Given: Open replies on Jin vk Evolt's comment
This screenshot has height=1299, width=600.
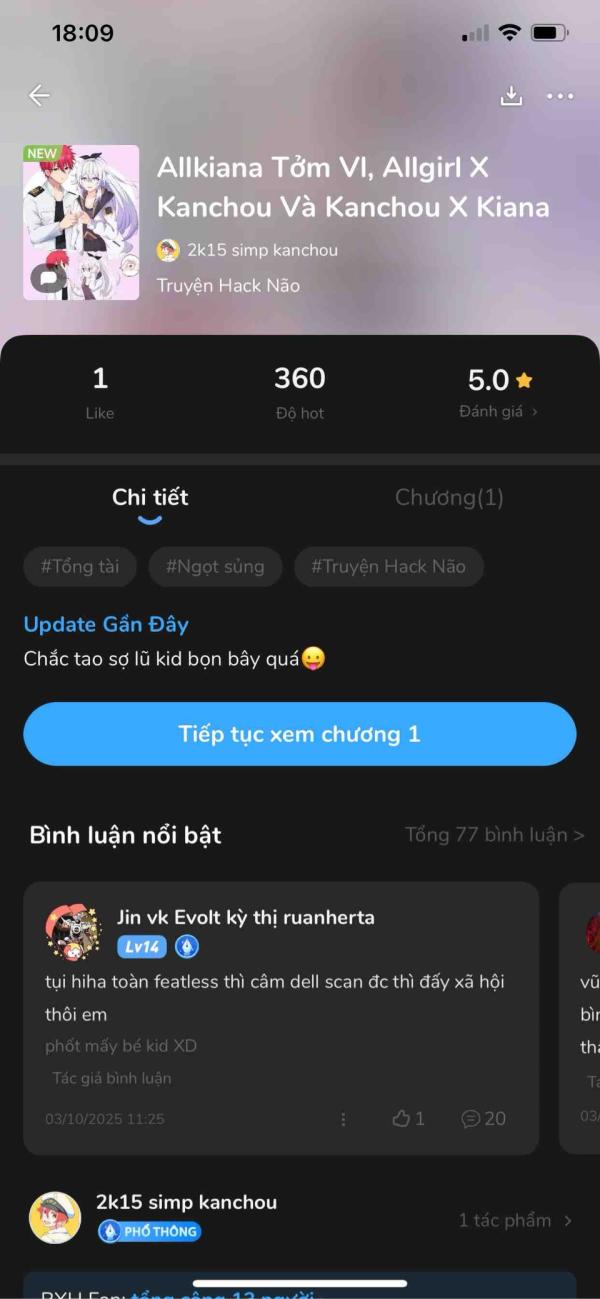Looking at the screenshot, I should pyautogui.click(x=483, y=1119).
